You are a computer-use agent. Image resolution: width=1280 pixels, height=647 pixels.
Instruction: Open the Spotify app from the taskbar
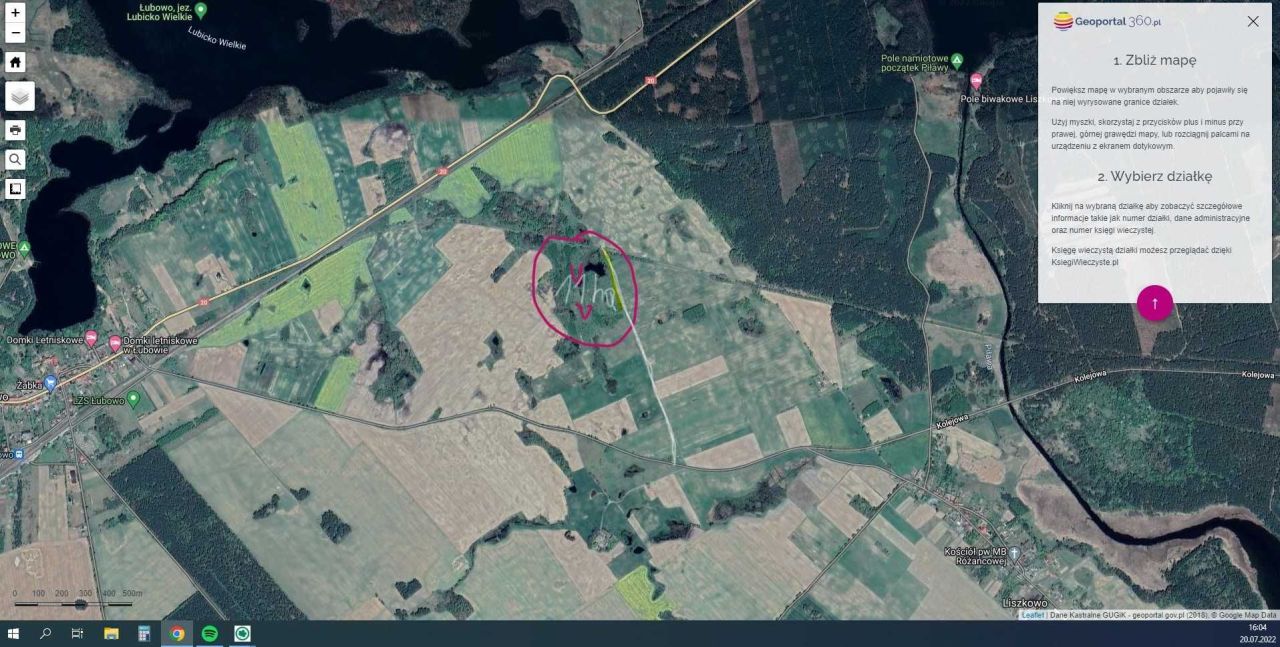point(210,633)
